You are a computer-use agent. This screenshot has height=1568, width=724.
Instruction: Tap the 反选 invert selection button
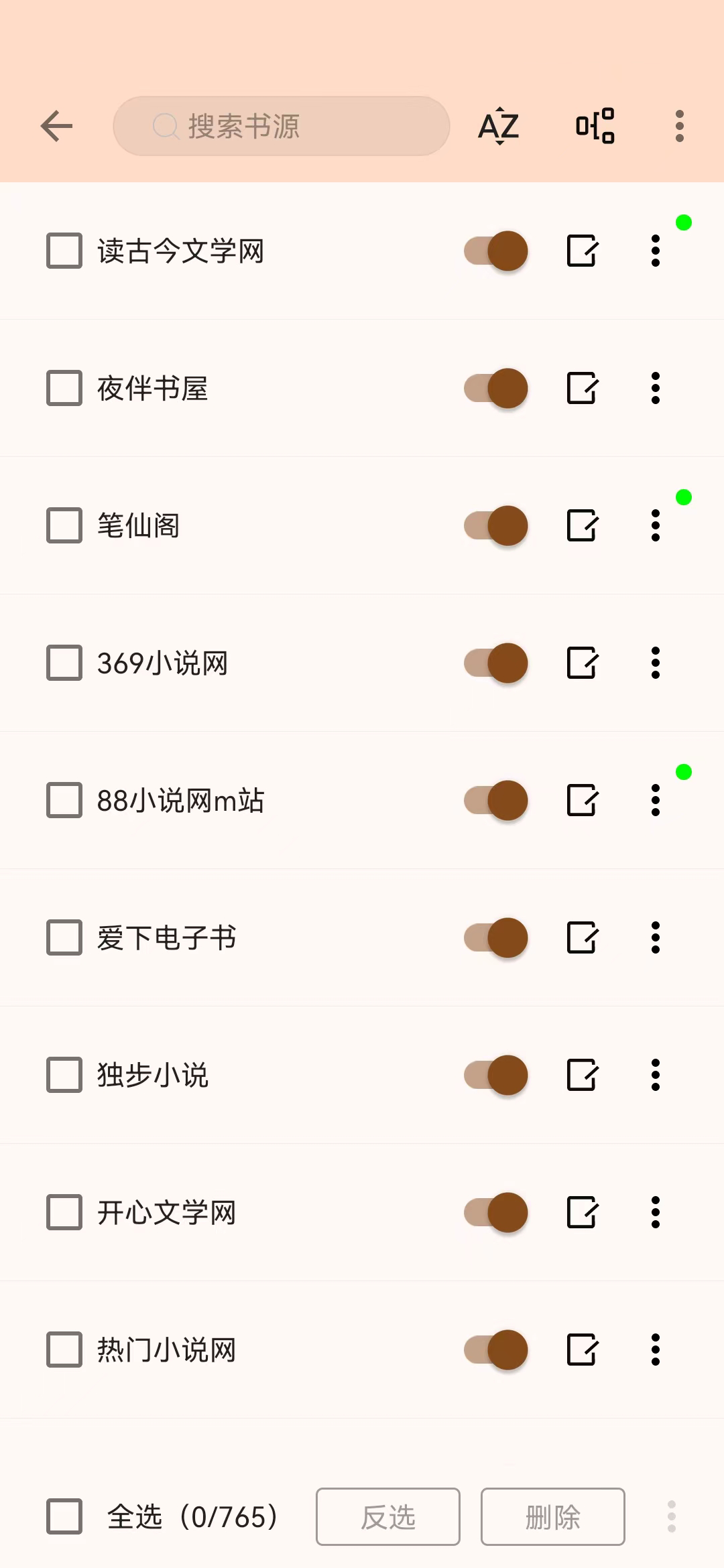point(388,1516)
